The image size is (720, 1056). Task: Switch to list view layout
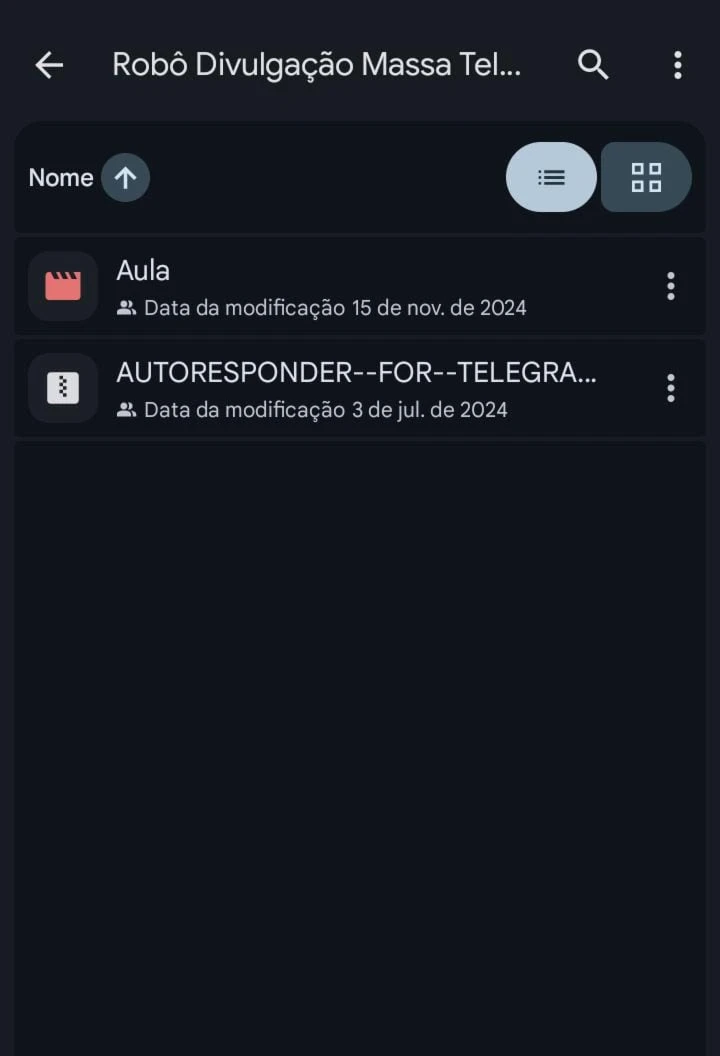(x=551, y=177)
